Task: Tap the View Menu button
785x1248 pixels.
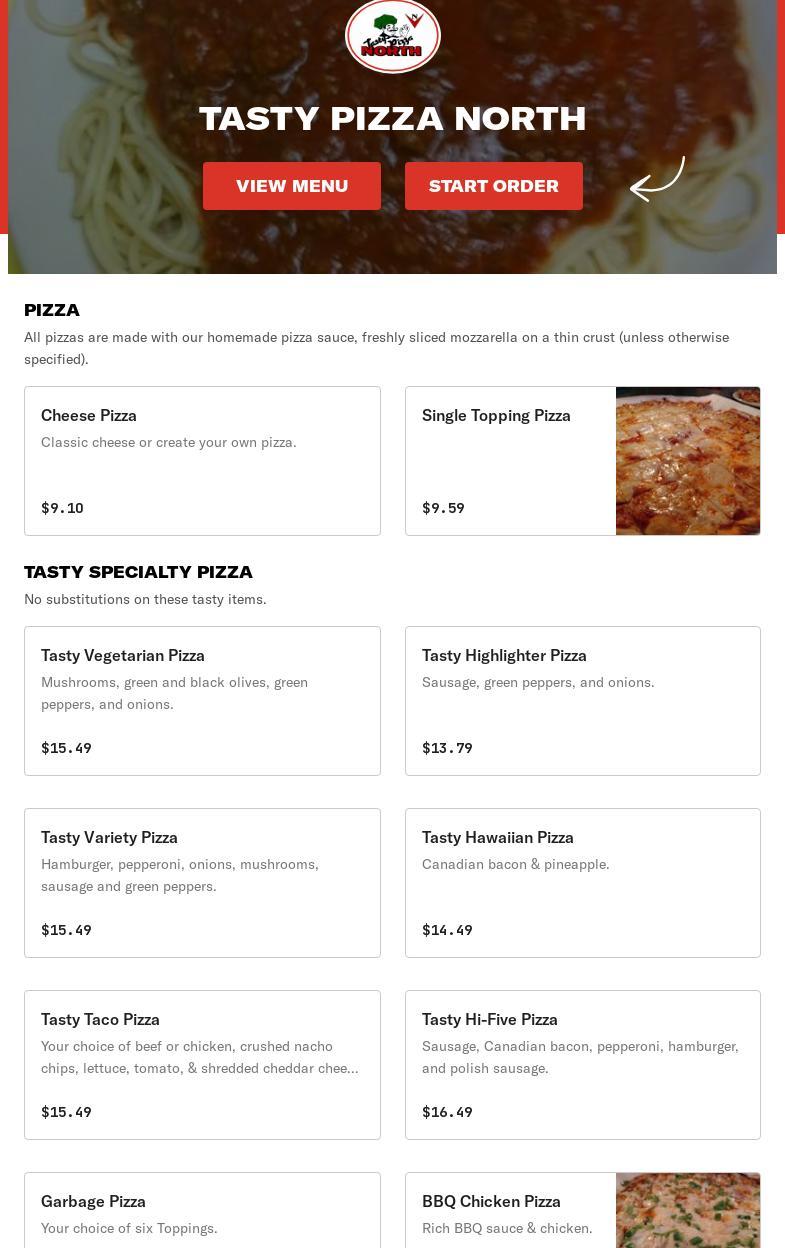Action: click(291, 186)
